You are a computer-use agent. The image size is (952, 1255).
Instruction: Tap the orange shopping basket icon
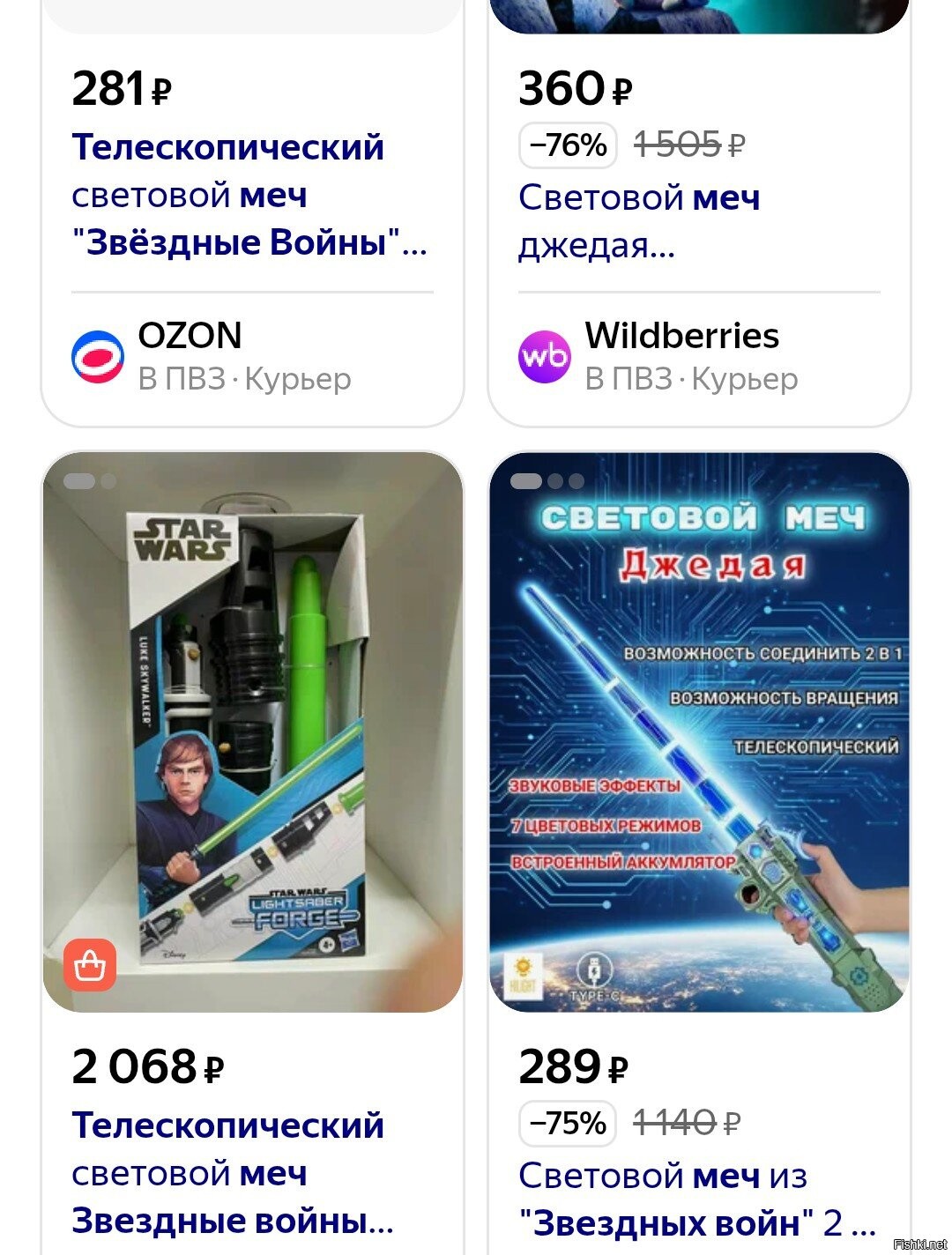[x=90, y=965]
